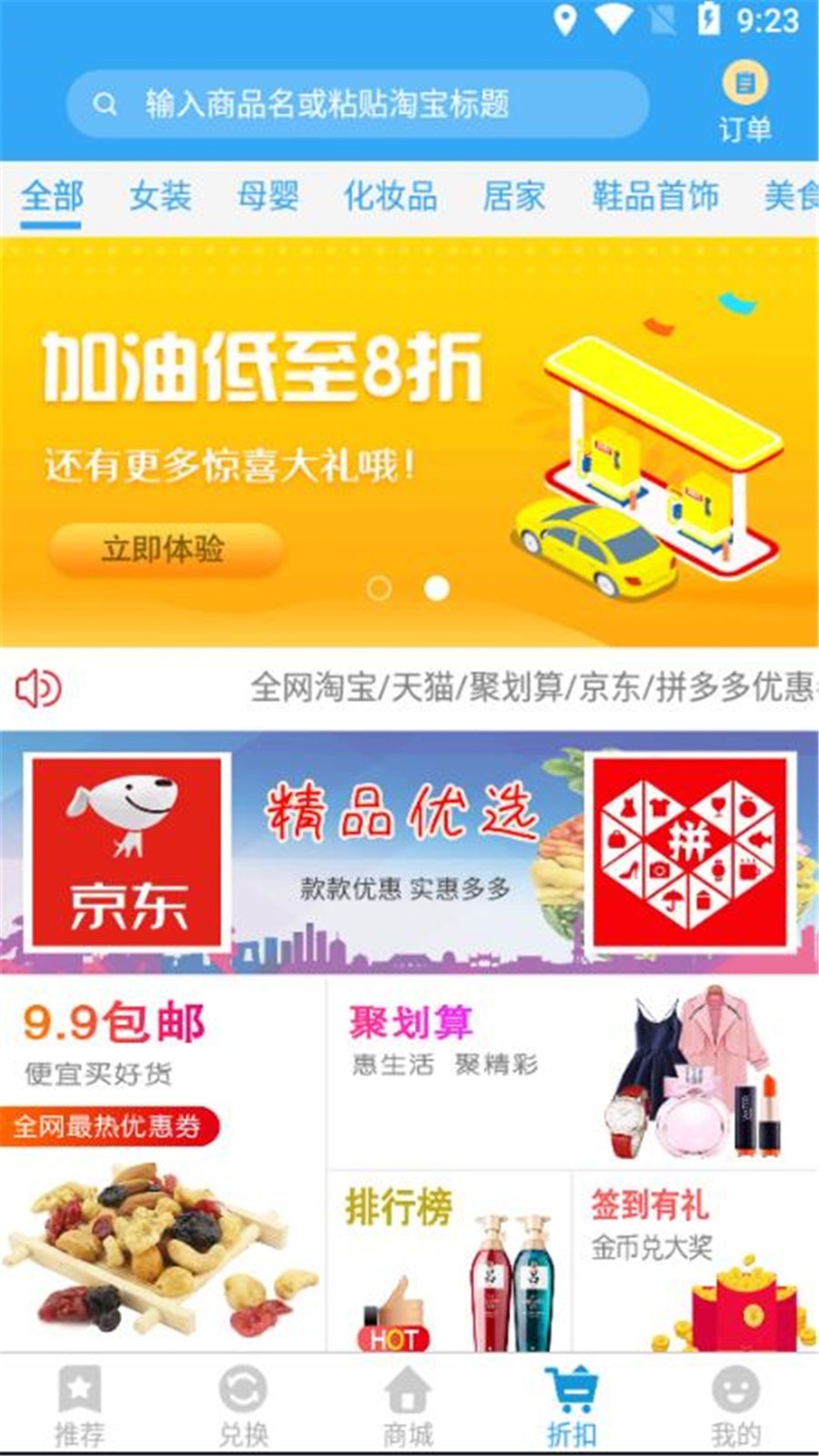Screen dimensions: 819x1456
Task: Switch to the 兑换 bottom tab
Action: pyautogui.click(x=243, y=1406)
